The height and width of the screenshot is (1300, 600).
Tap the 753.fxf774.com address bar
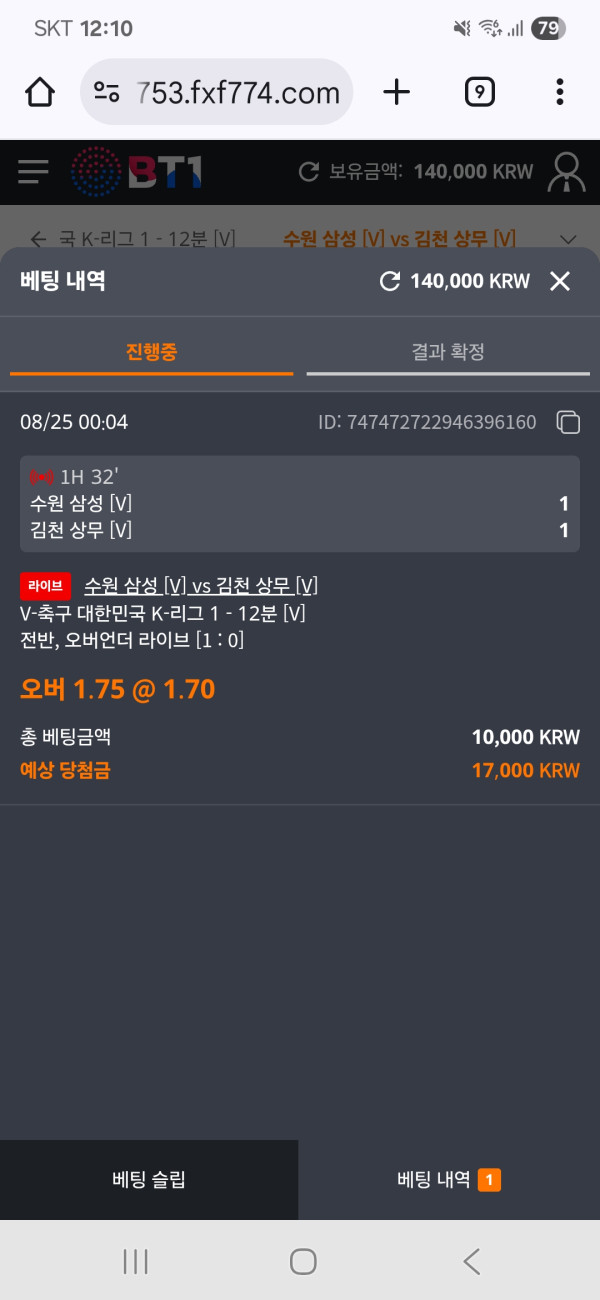pos(216,93)
